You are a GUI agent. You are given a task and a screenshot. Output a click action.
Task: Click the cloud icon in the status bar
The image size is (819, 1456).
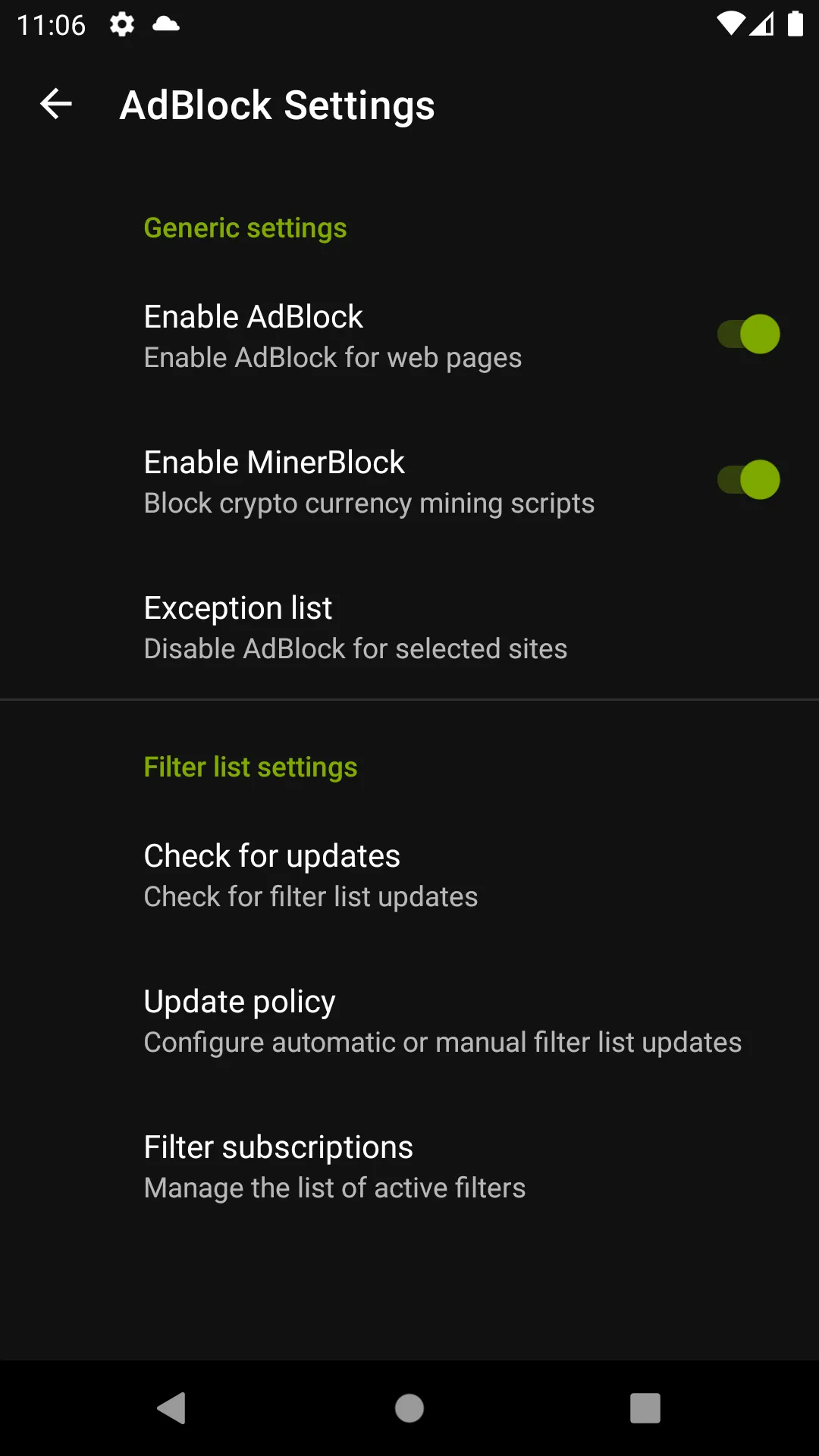point(166,24)
